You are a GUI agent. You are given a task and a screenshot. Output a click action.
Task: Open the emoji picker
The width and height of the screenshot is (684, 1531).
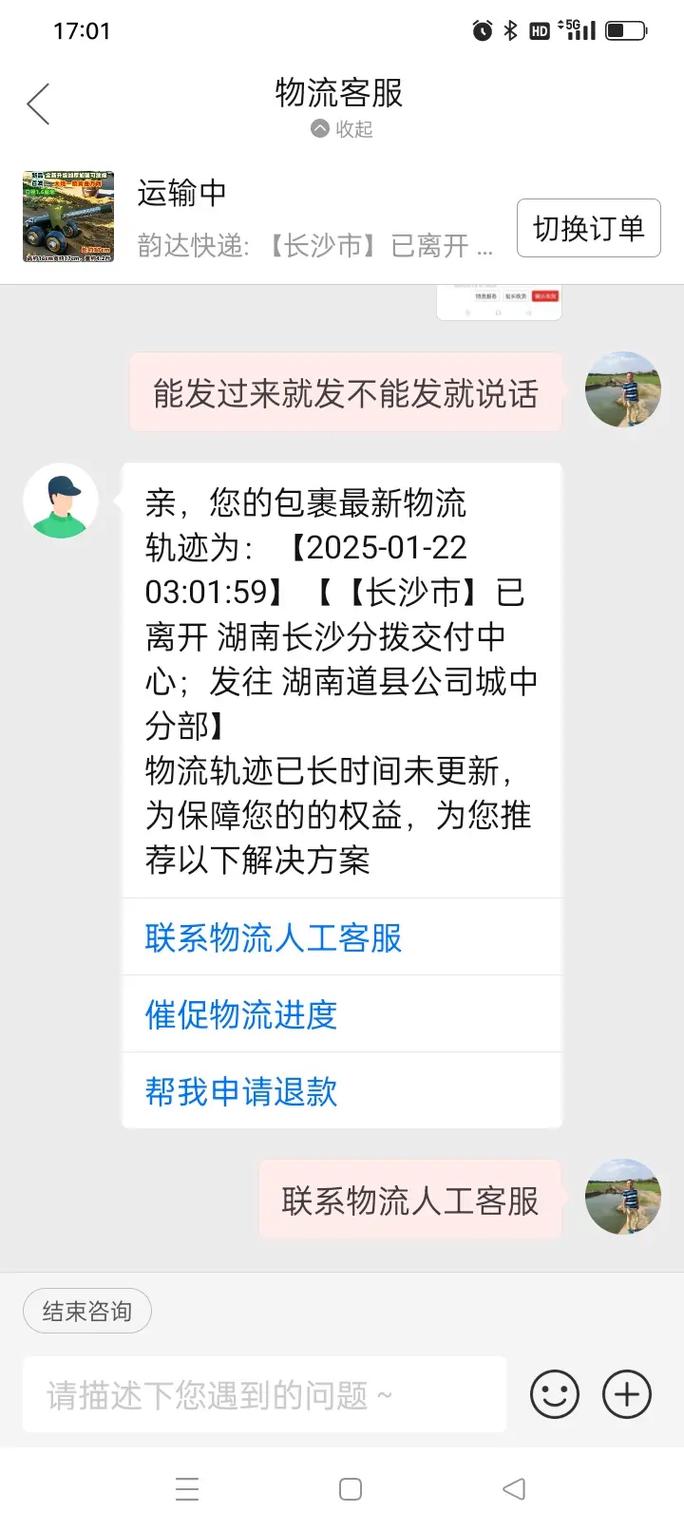554,1394
